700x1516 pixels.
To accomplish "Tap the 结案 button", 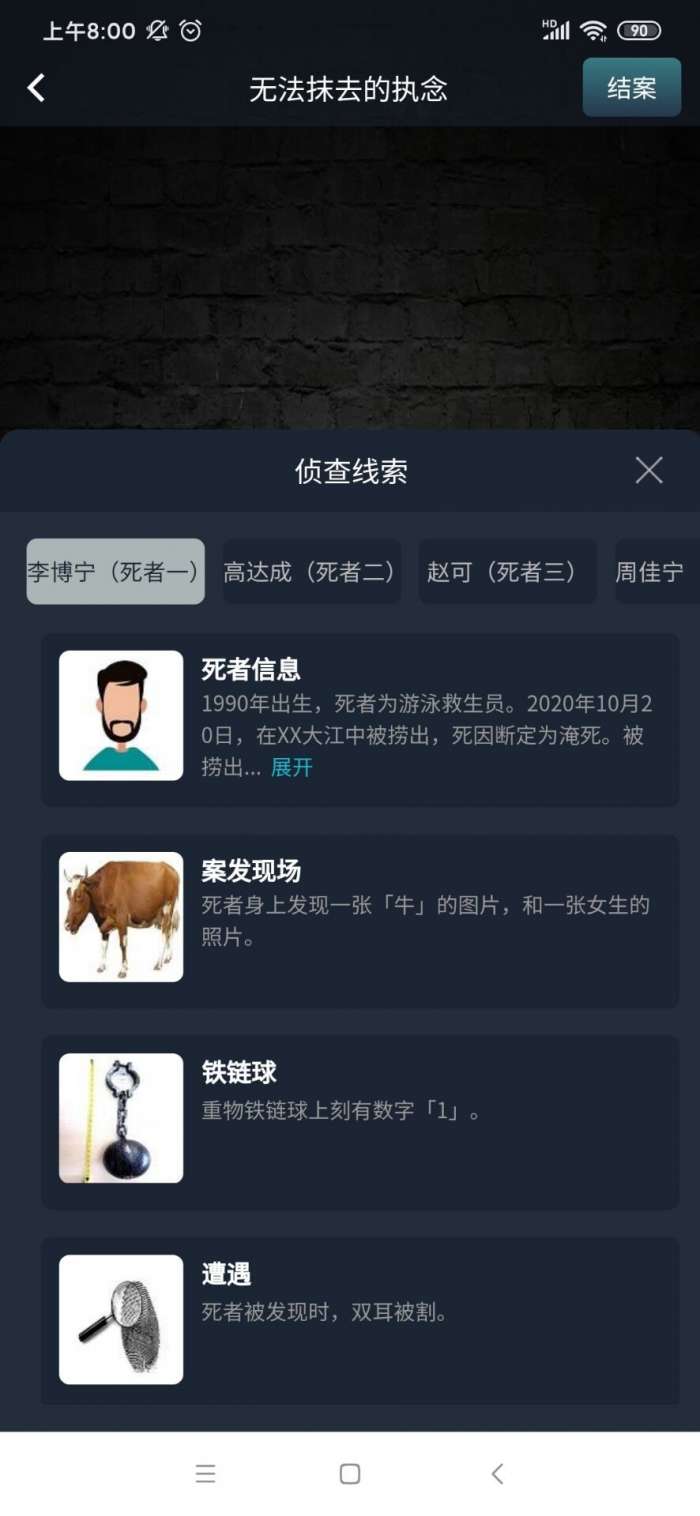I will [631, 88].
